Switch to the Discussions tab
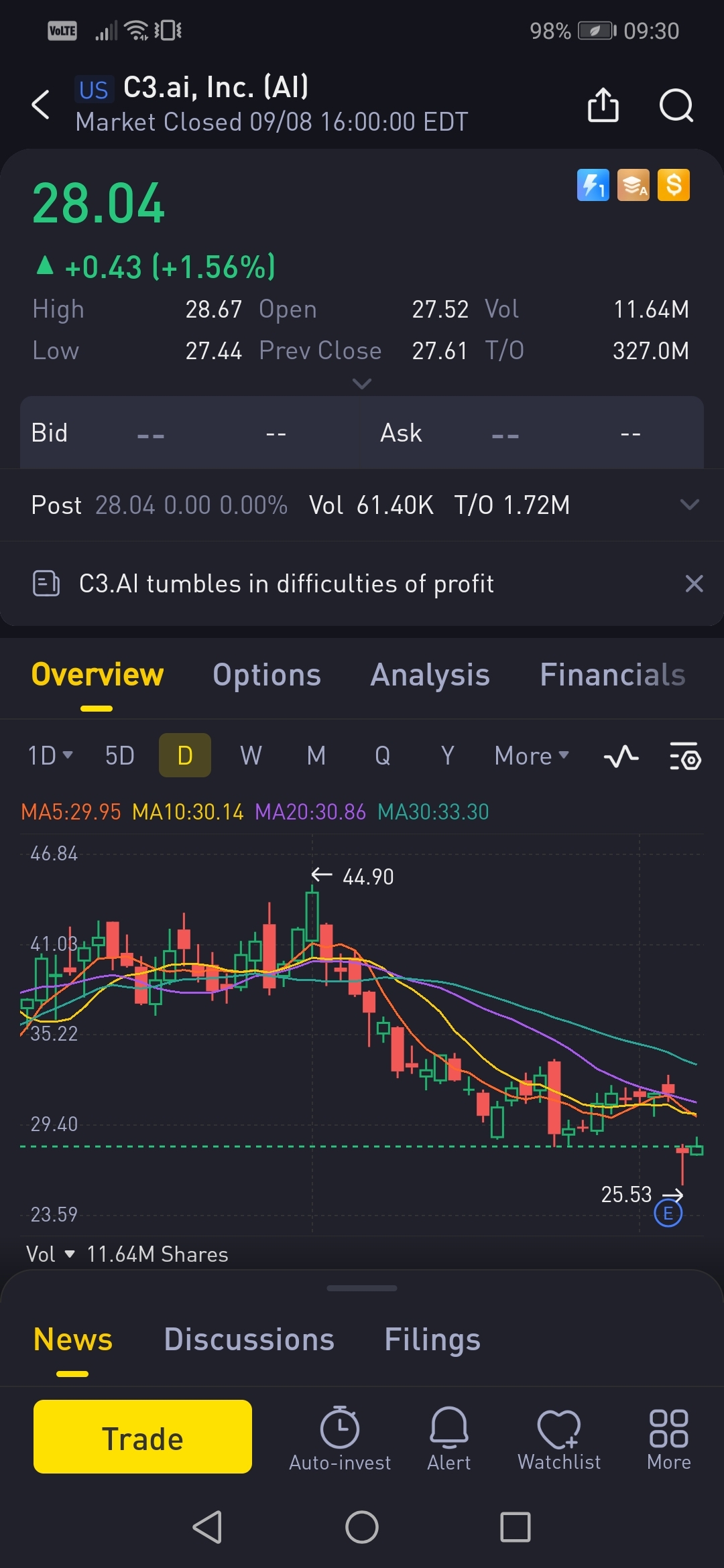724x1568 pixels. coord(249,1340)
